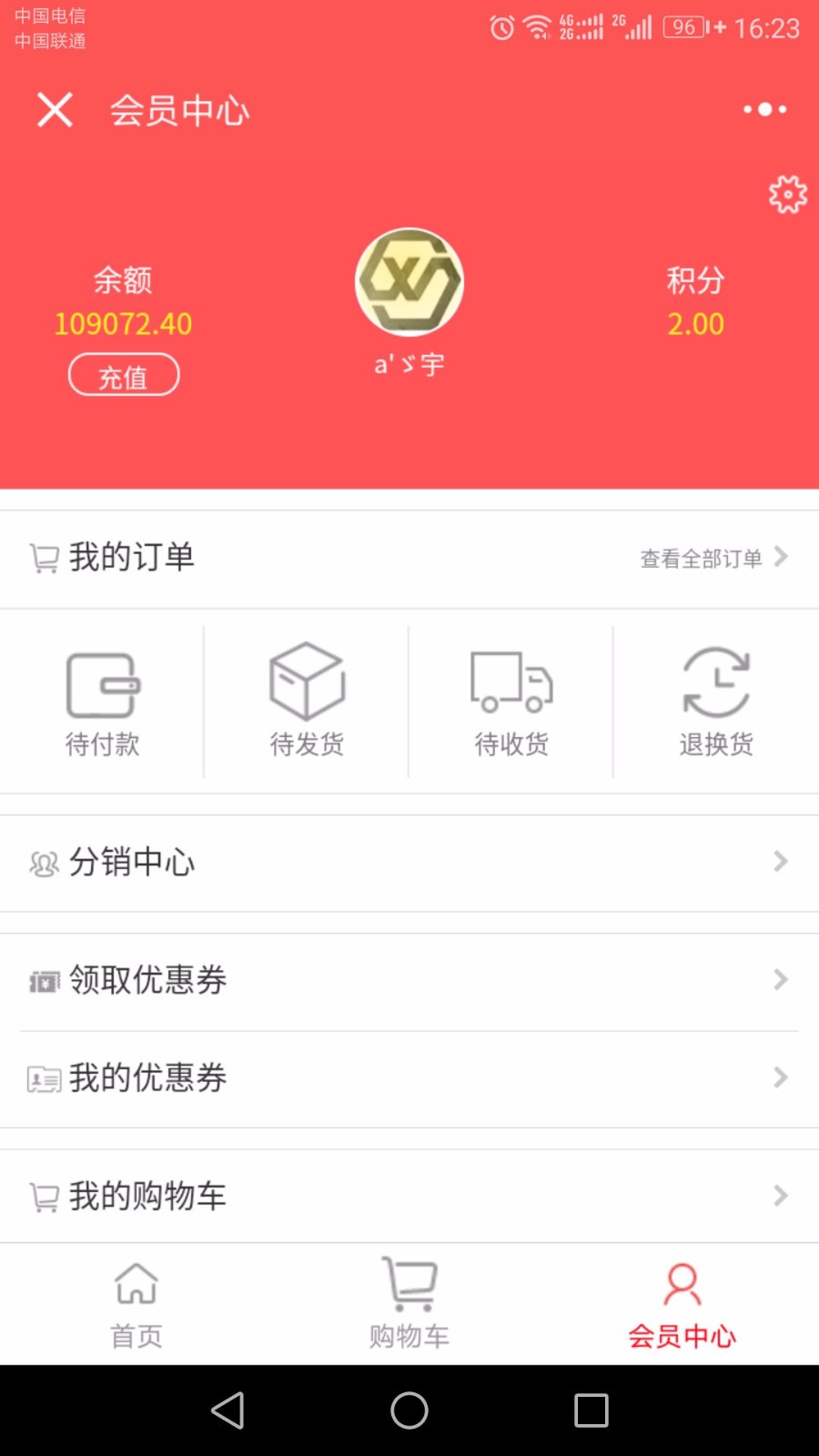Switch to the 购物车 bottom tab

coord(409,1305)
